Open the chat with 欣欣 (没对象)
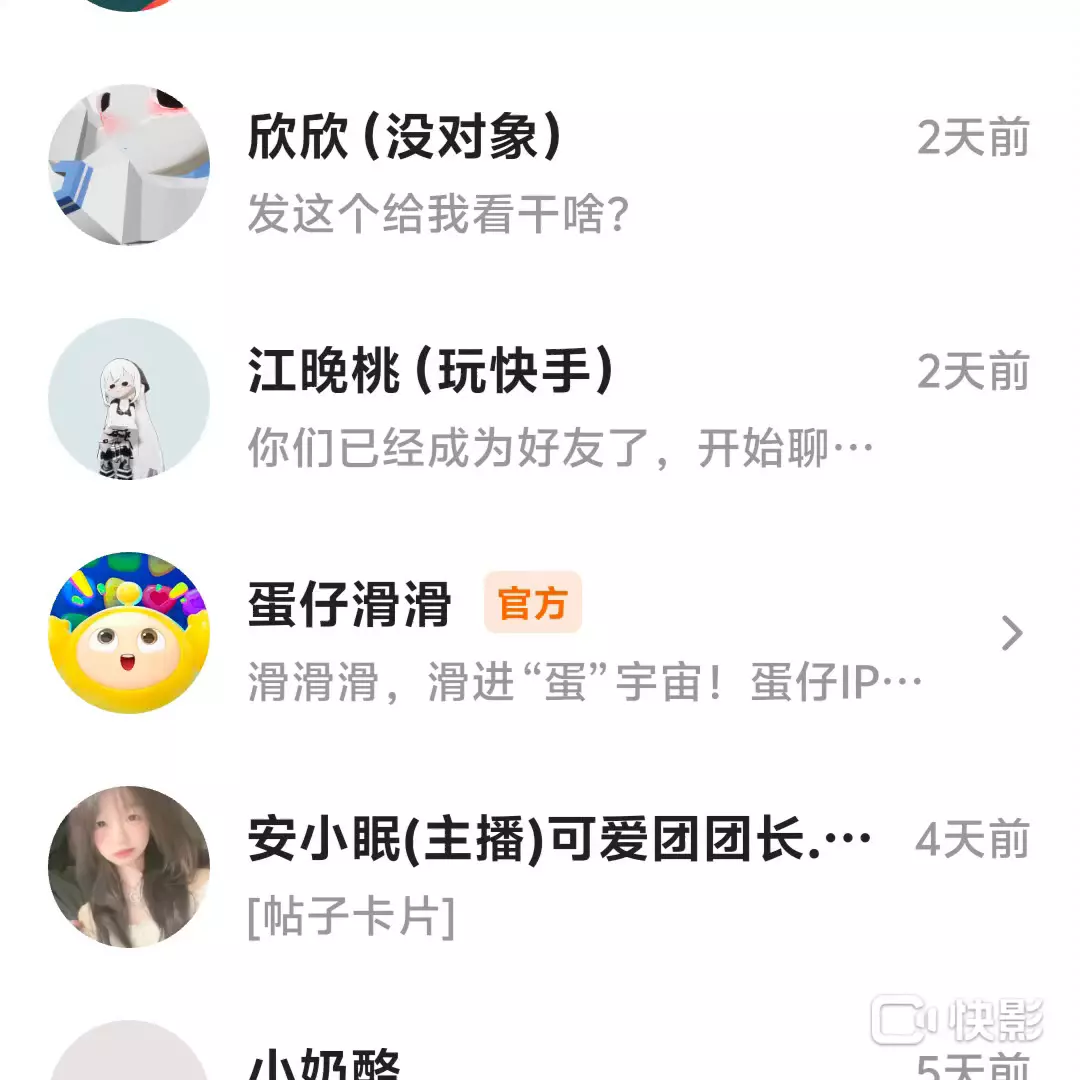 click(540, 165)
